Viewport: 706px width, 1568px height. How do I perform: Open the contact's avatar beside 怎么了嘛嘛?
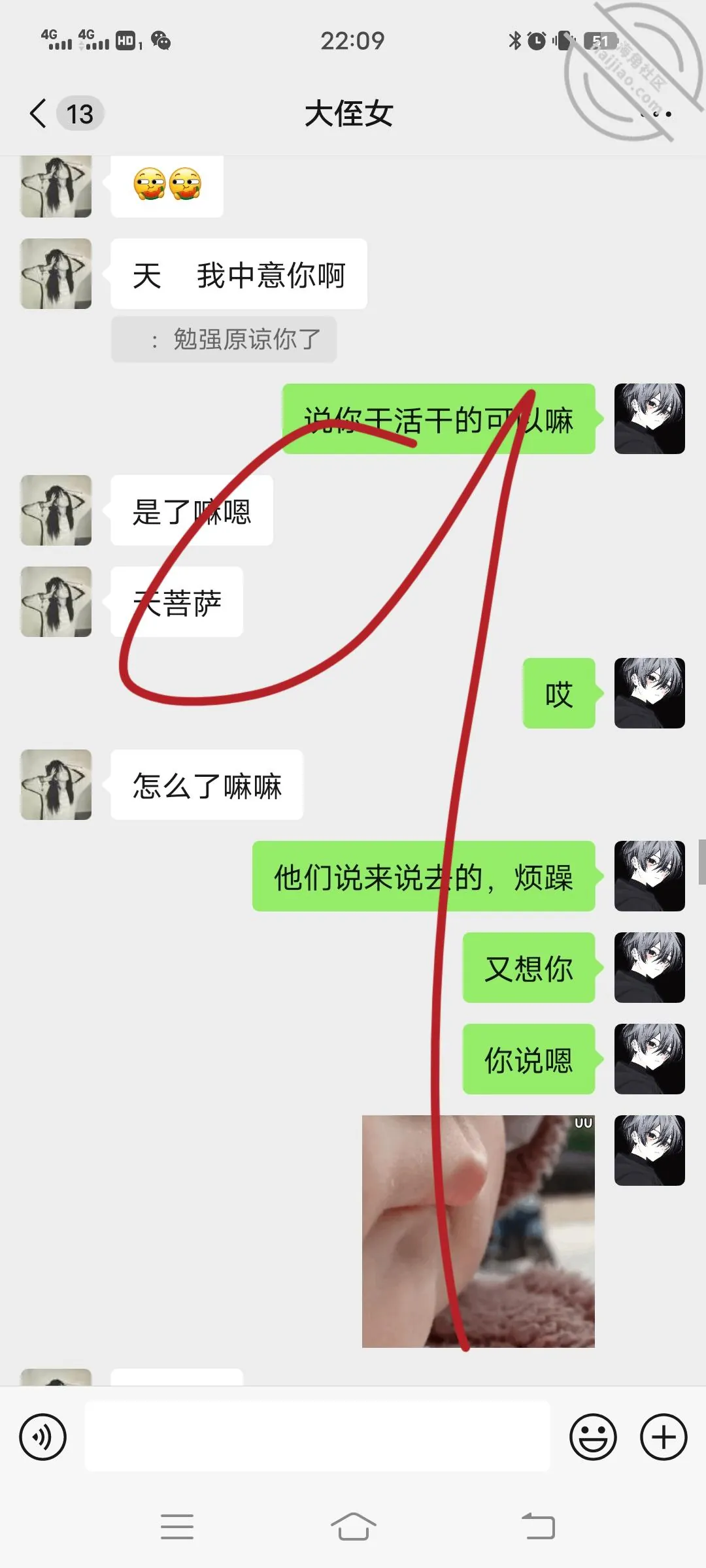pyautogui.click(x=56, y=785)
